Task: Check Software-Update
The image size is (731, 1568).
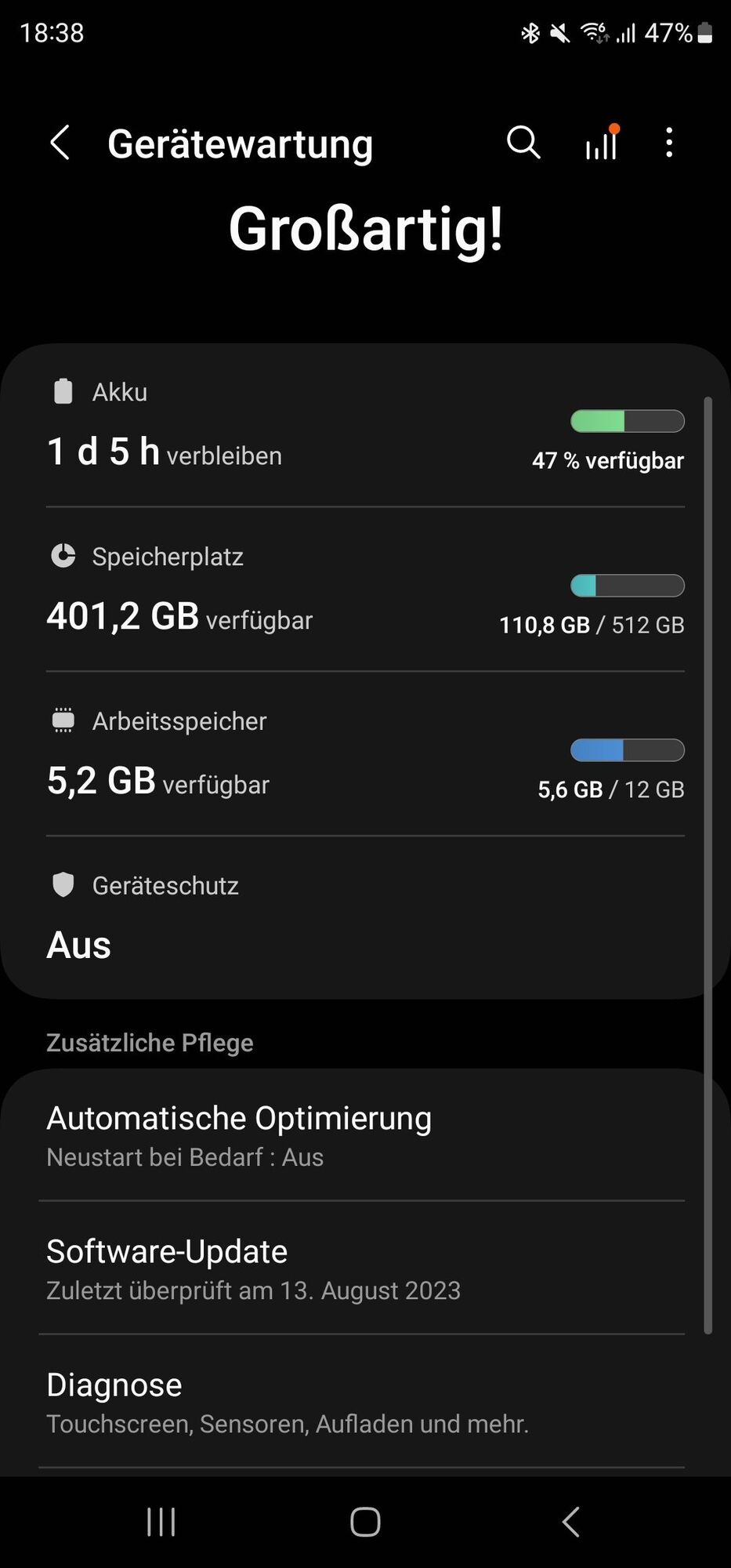Action: 364,1269
